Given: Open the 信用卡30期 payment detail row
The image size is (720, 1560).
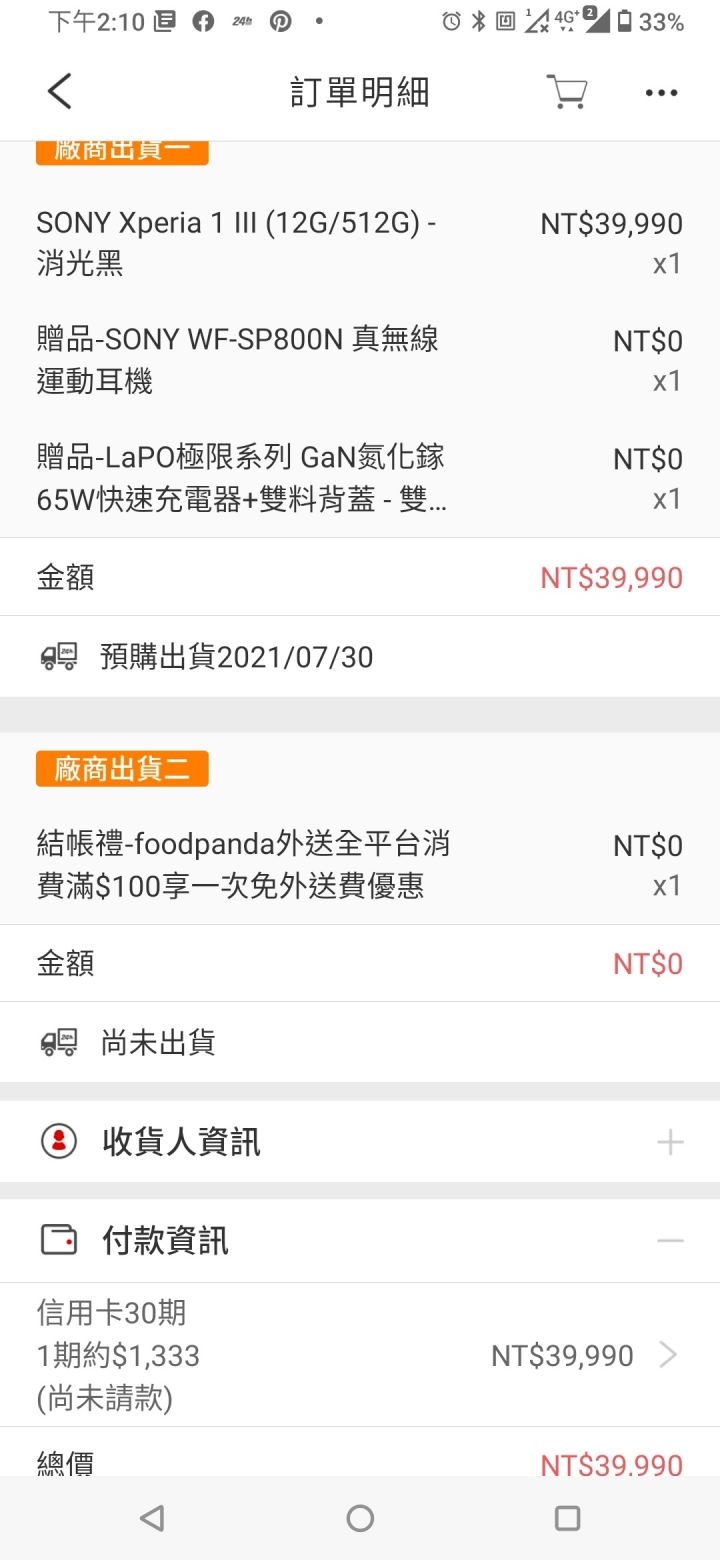Looking at the screenshot, I should (360, 1355).
